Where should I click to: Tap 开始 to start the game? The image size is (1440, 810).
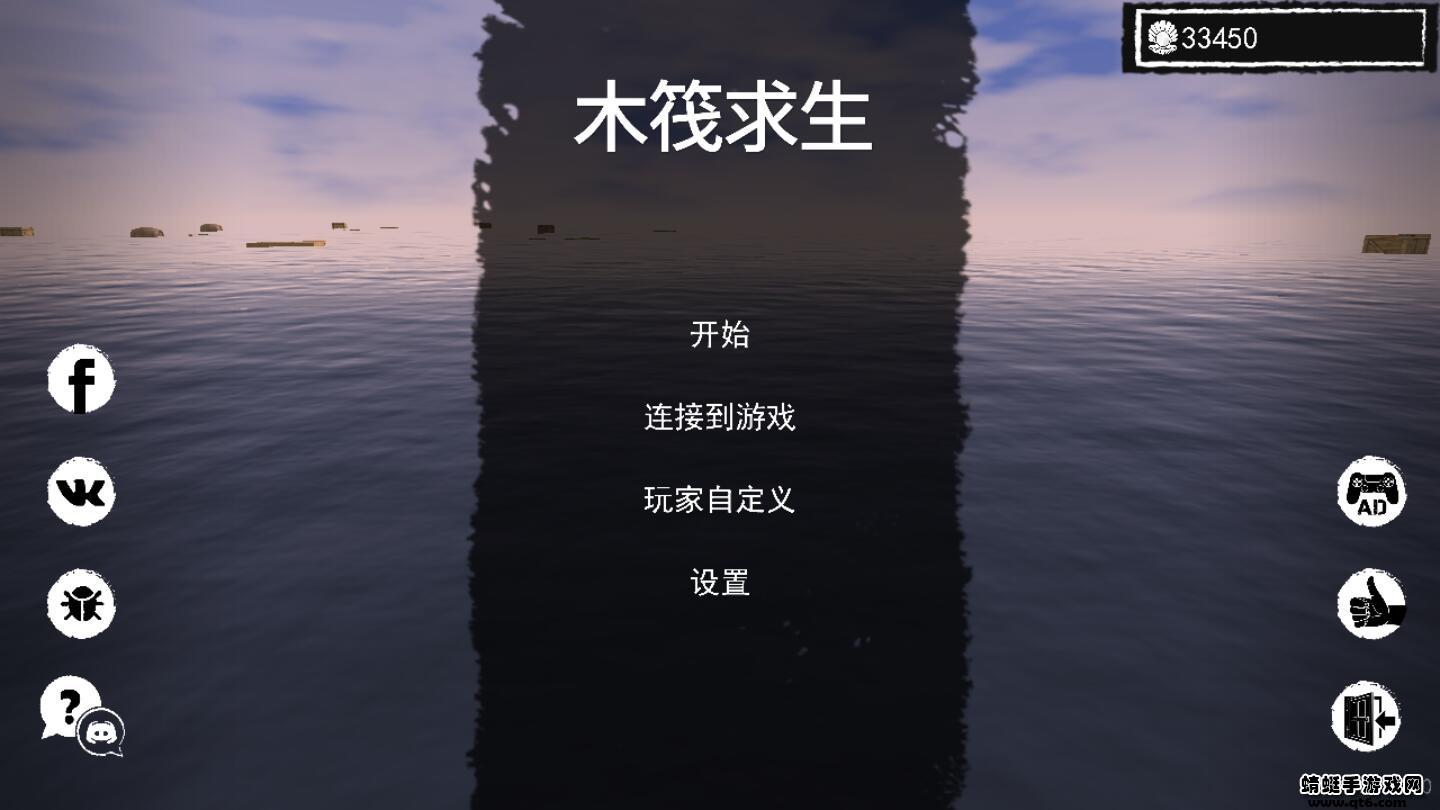(720, 334)
